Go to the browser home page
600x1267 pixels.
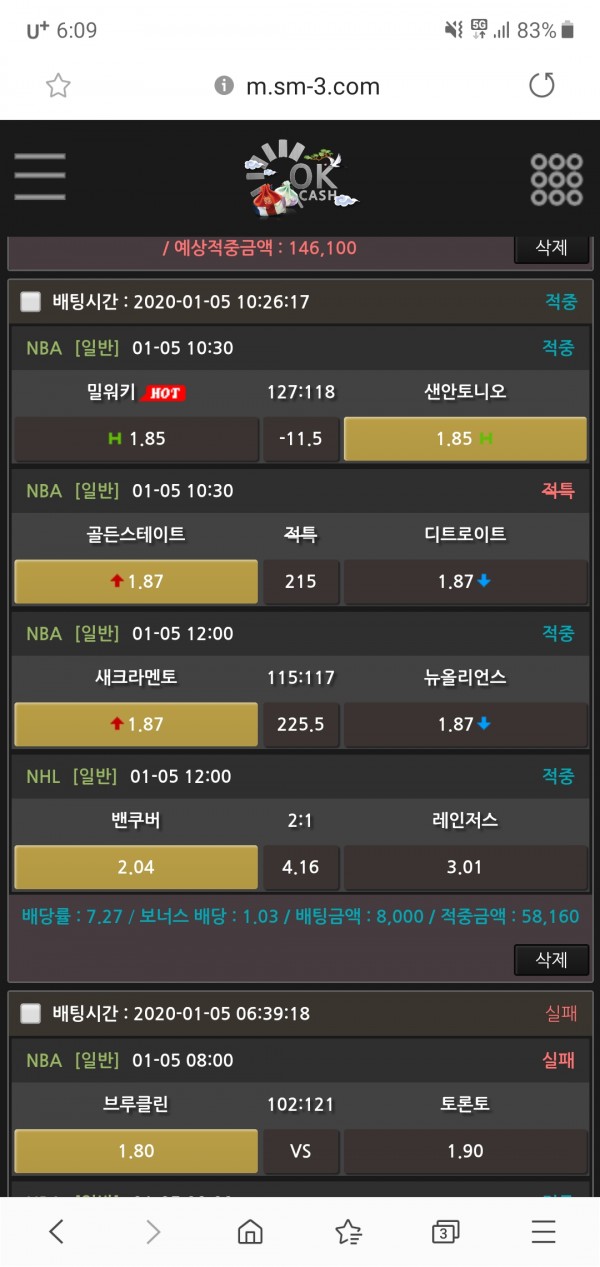point(250,1232)
